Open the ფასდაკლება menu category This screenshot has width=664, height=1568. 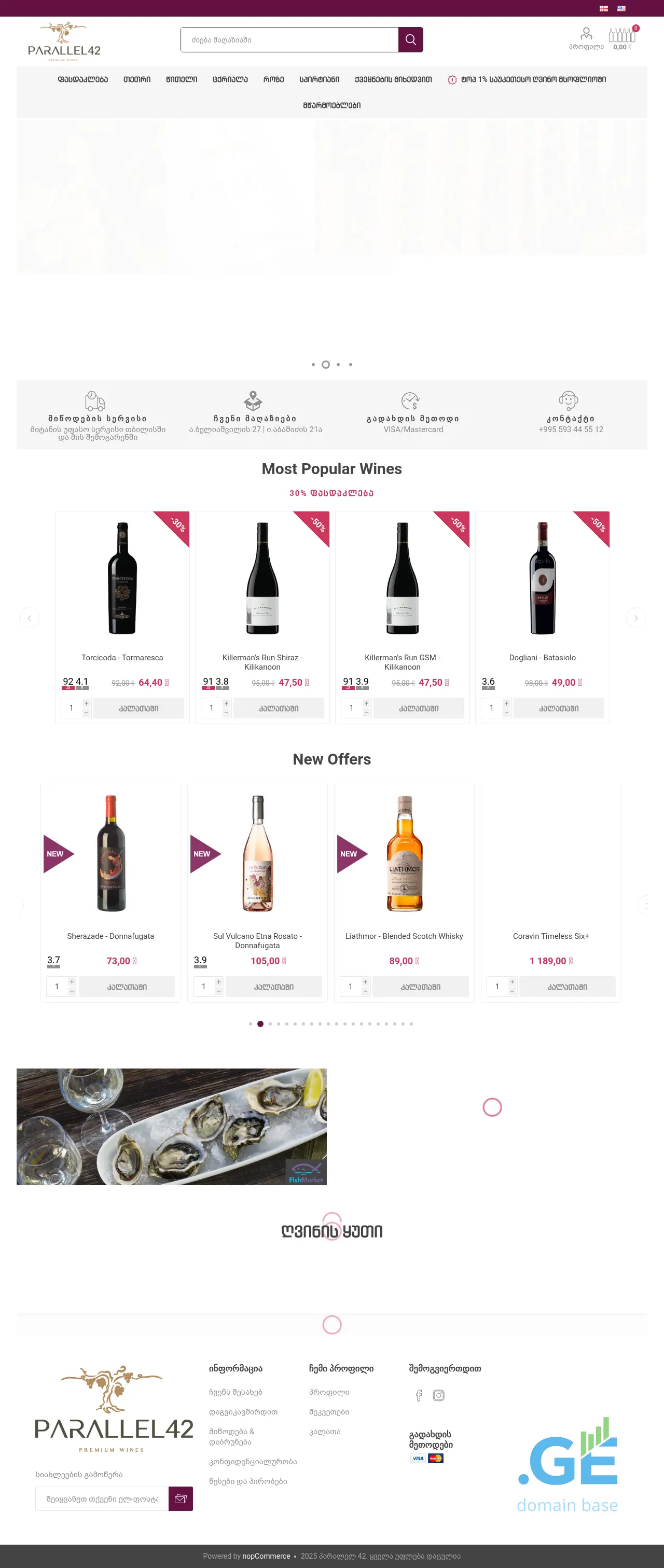[x=83, y=80]
